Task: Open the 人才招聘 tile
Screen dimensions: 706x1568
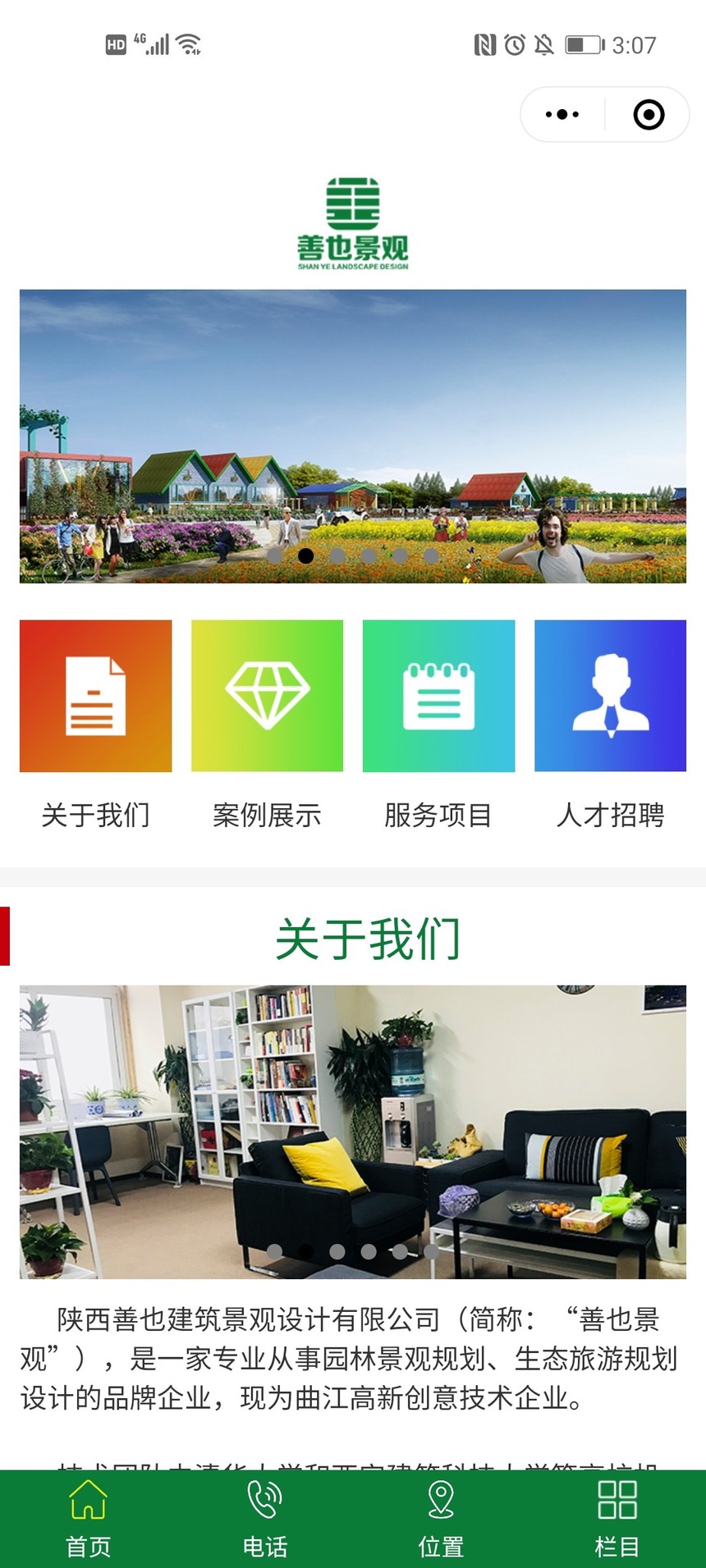Action: tap(610, 725)
